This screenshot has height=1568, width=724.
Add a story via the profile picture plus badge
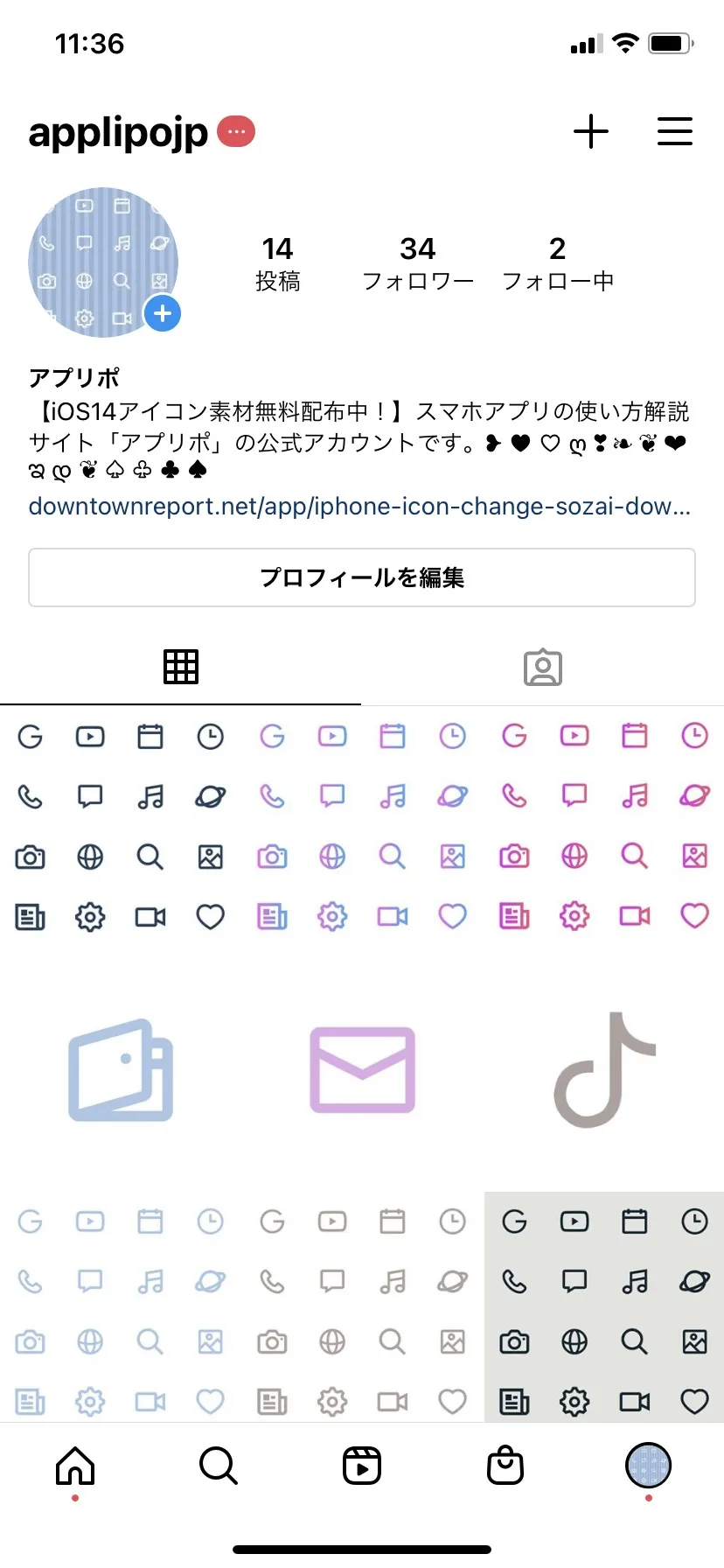(163, 313)
